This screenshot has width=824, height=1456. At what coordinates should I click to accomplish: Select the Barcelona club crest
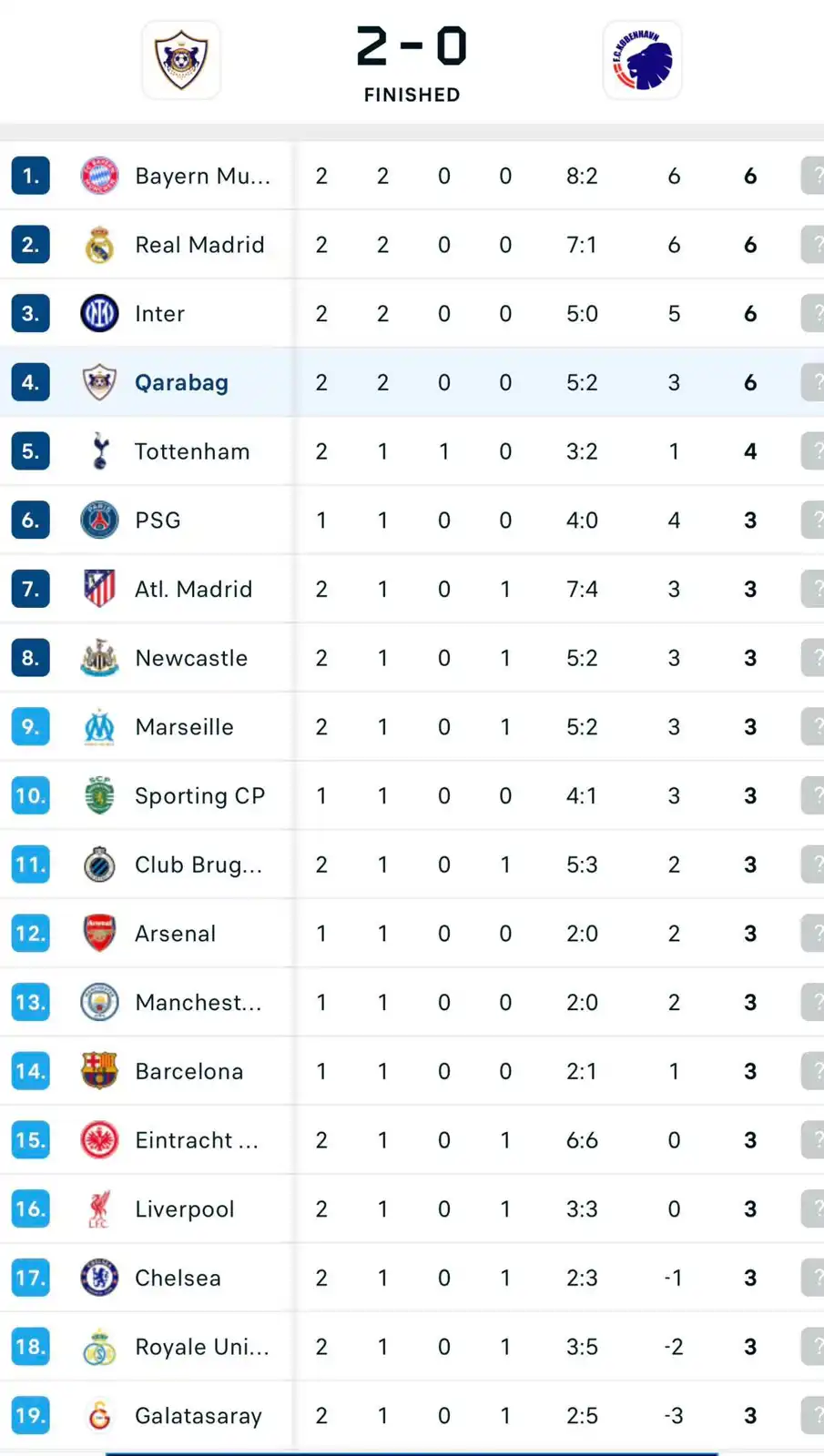(100, 1071)
